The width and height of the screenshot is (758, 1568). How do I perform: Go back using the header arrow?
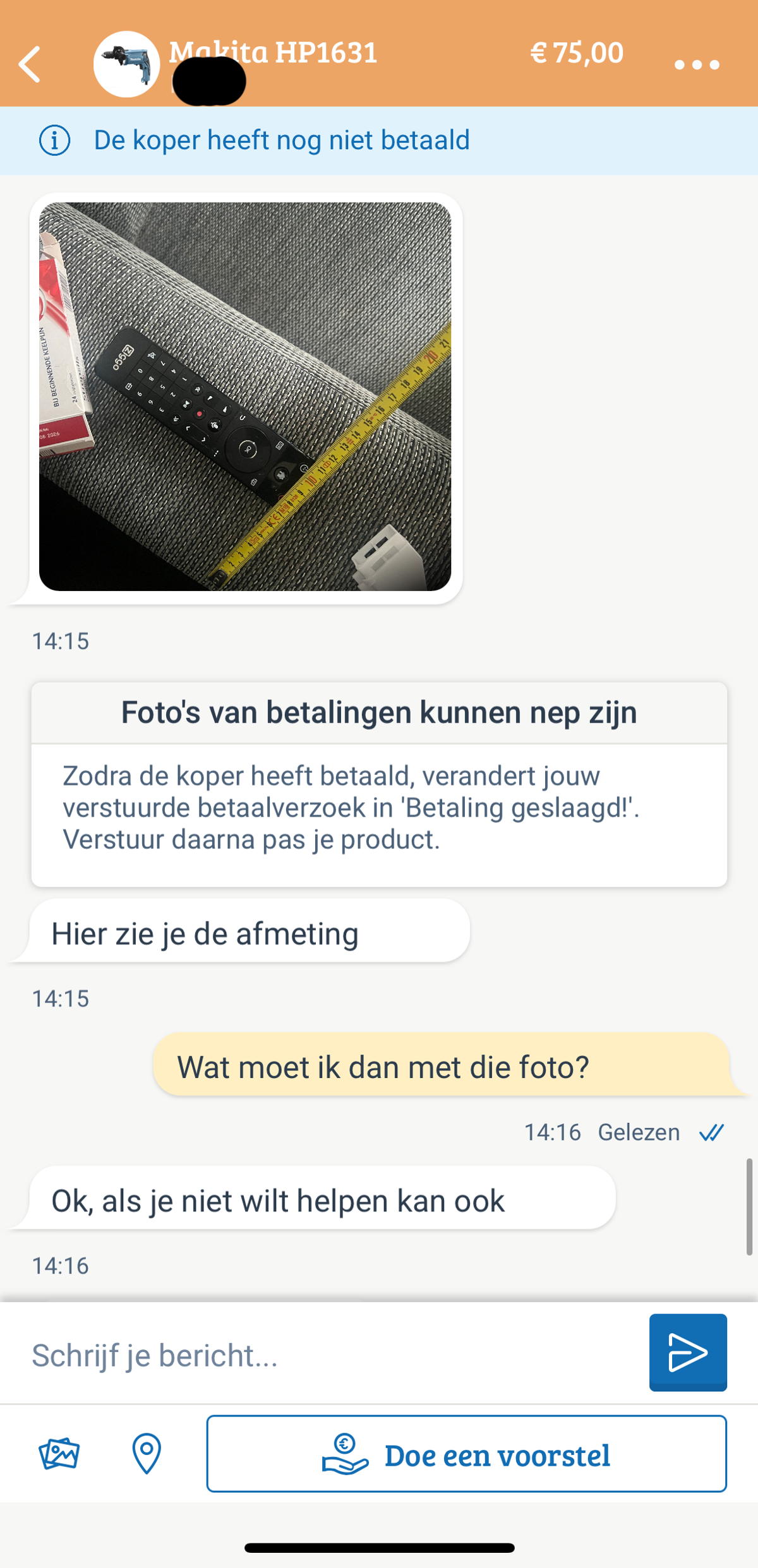[30, 64]
